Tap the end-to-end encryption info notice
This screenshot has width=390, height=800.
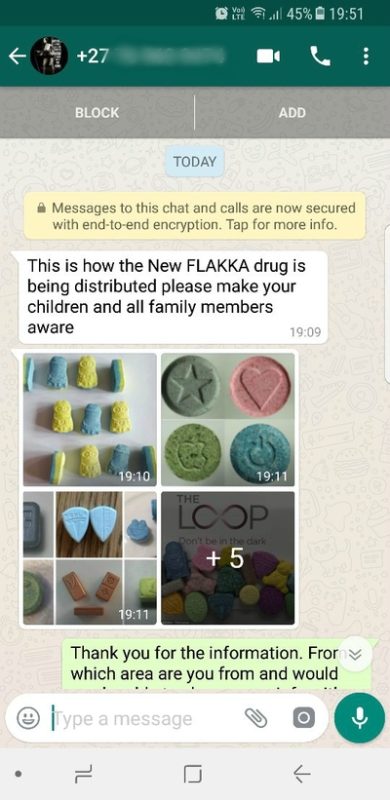(x=194, y=216)
